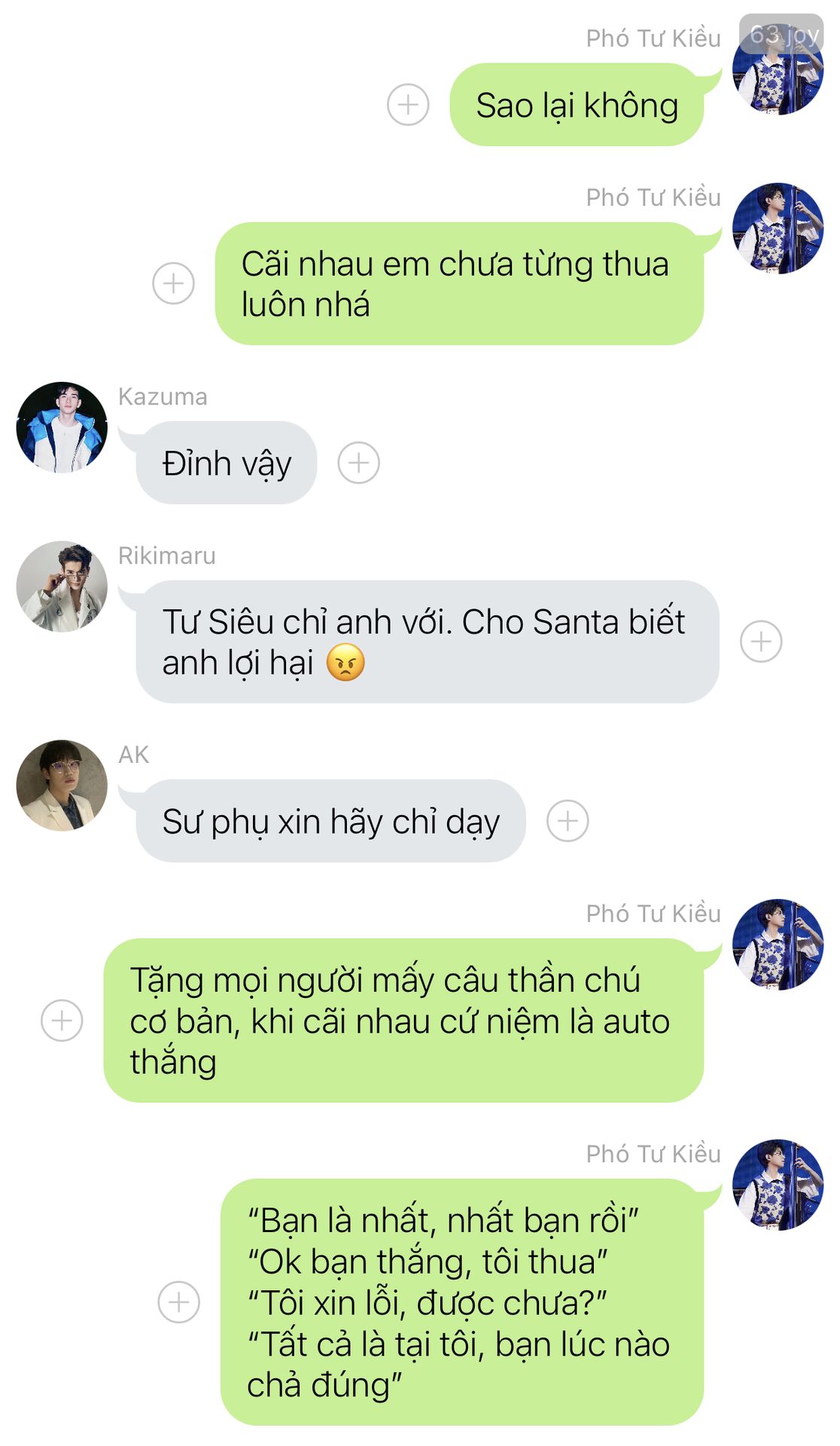
Task: Tap the plus beside the "Bạn là nhất" message
Action: tap(178, 1301)
